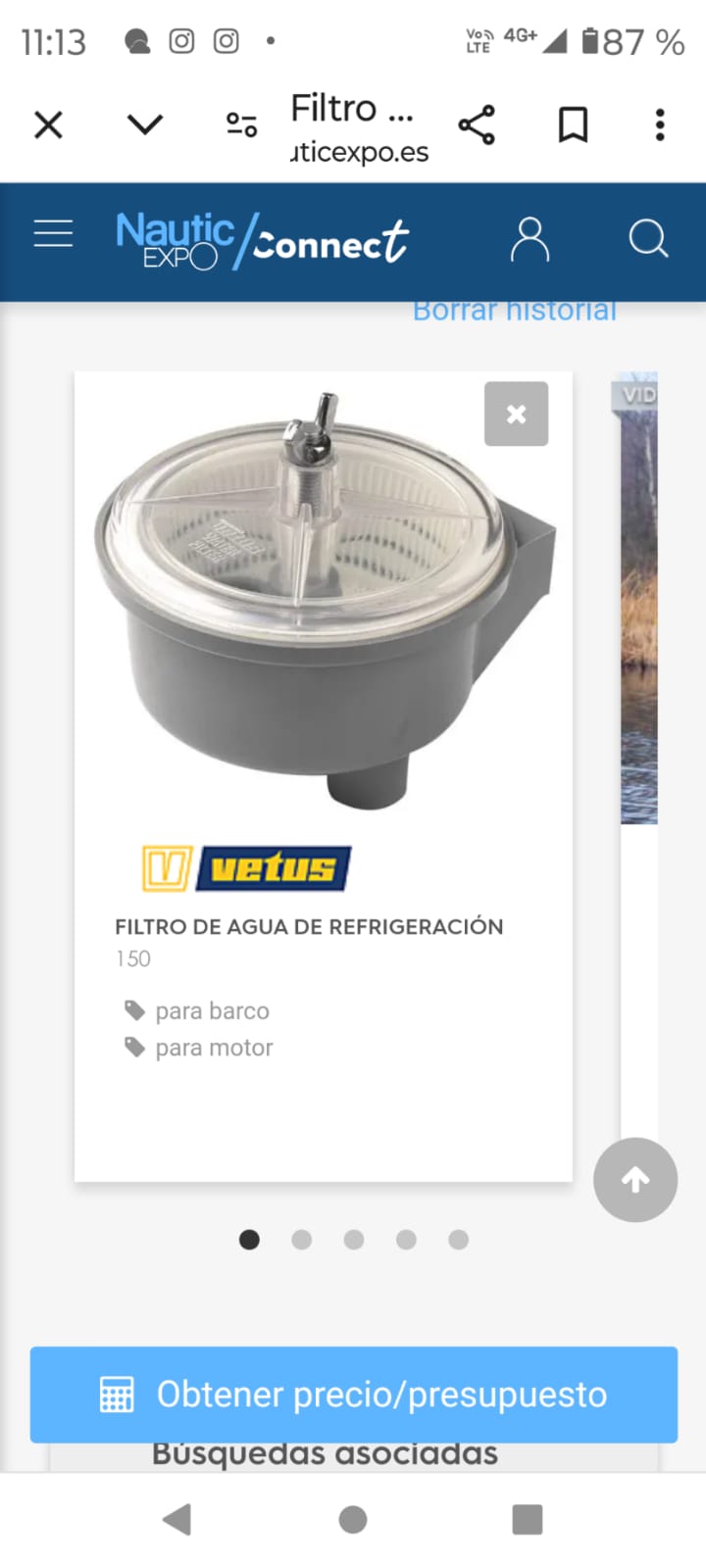Tap Obtener precio/presupuesto button
The width and height of the screenshot is (706, 1568).
pos(353,1395)
